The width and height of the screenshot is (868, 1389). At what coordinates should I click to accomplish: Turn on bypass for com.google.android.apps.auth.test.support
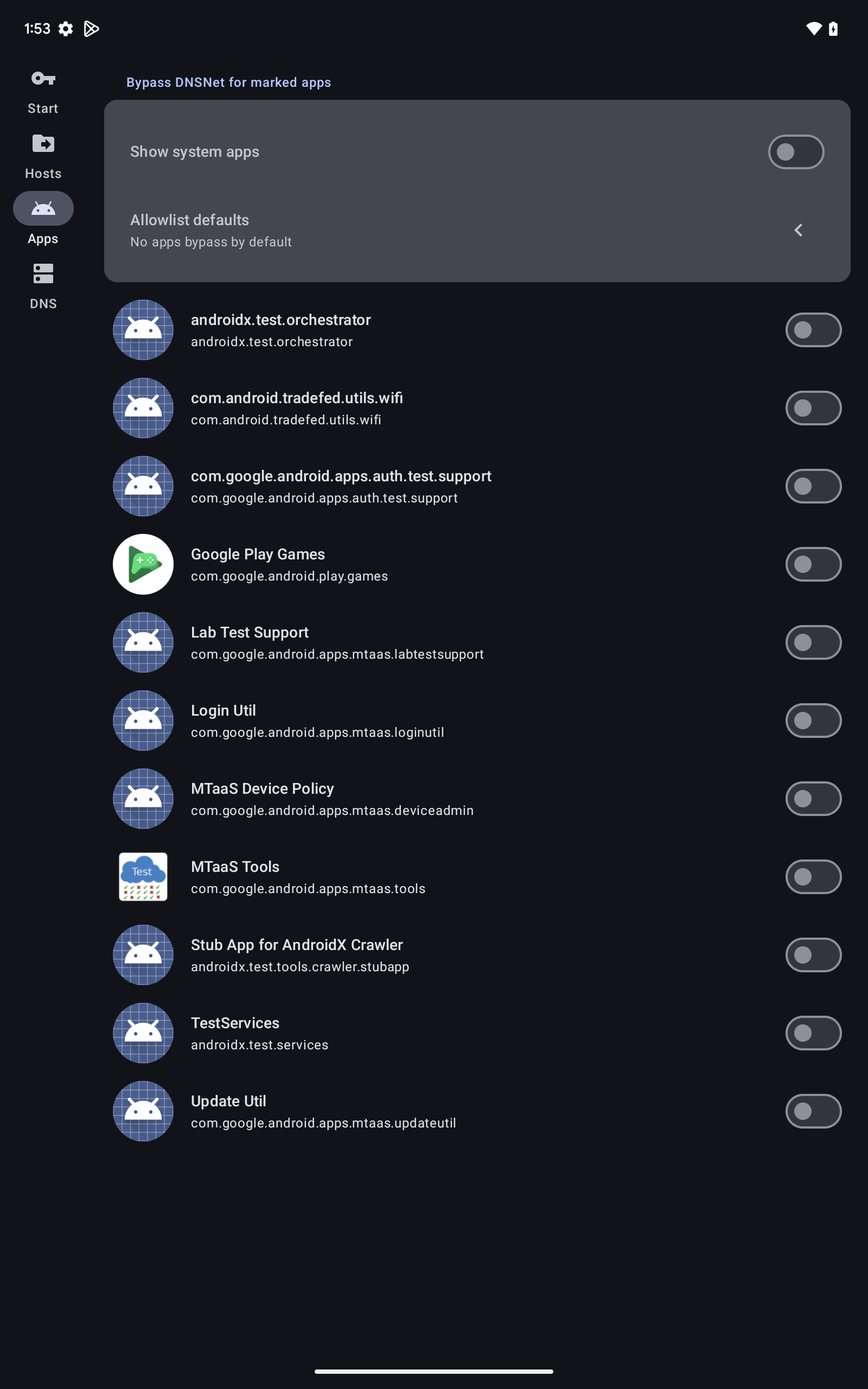point(813,486)
